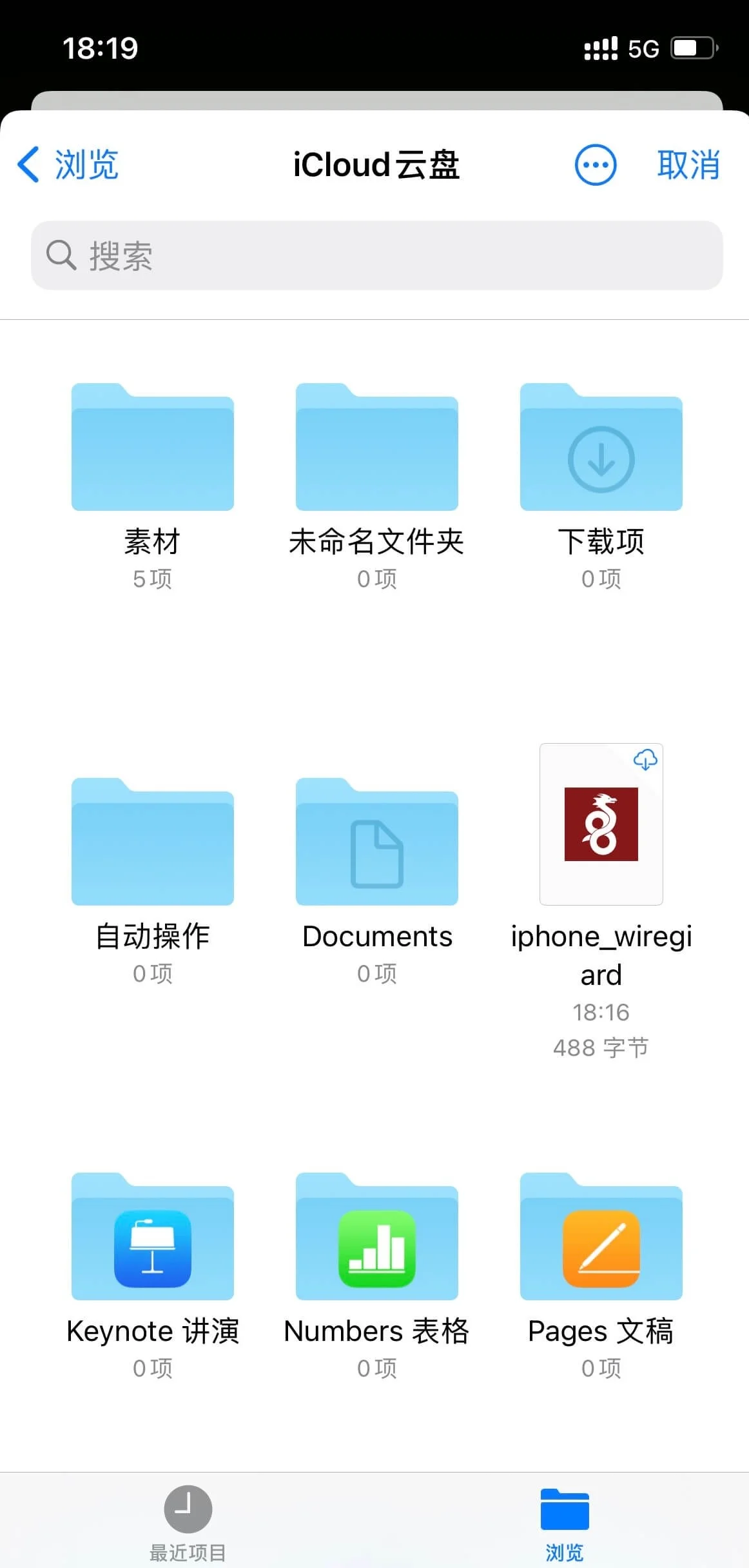Go back to 浏览
Screen dimensions: 749x1568
pos(68,164)
